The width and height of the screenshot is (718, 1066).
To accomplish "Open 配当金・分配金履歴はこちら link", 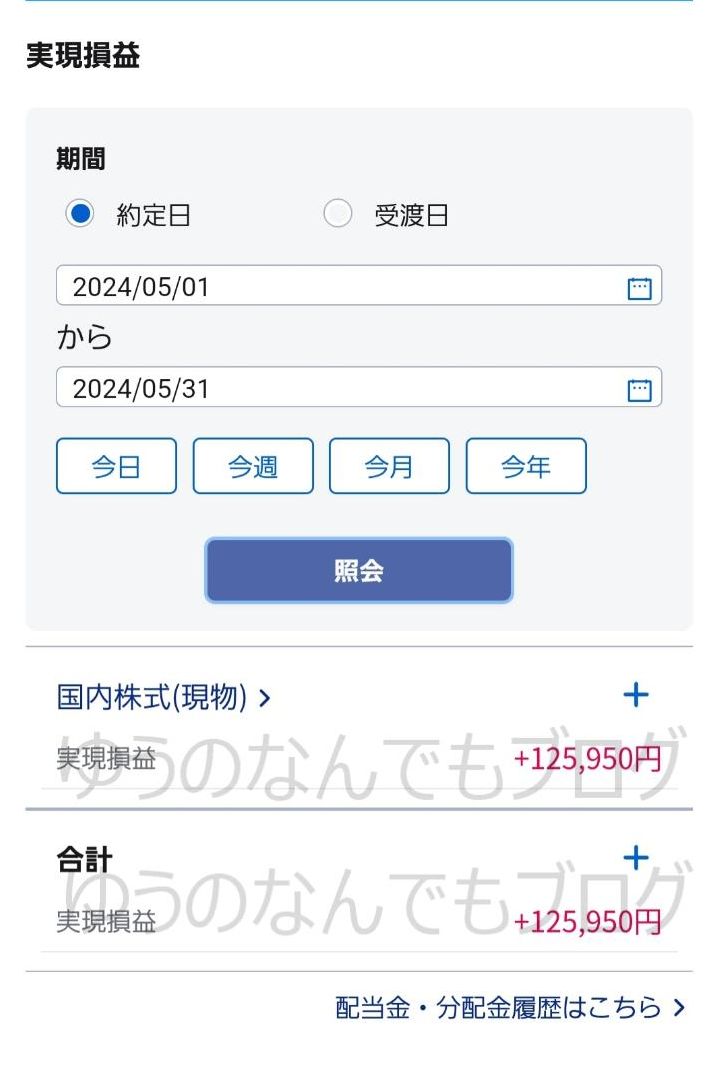I will [x=510, y=1007].
